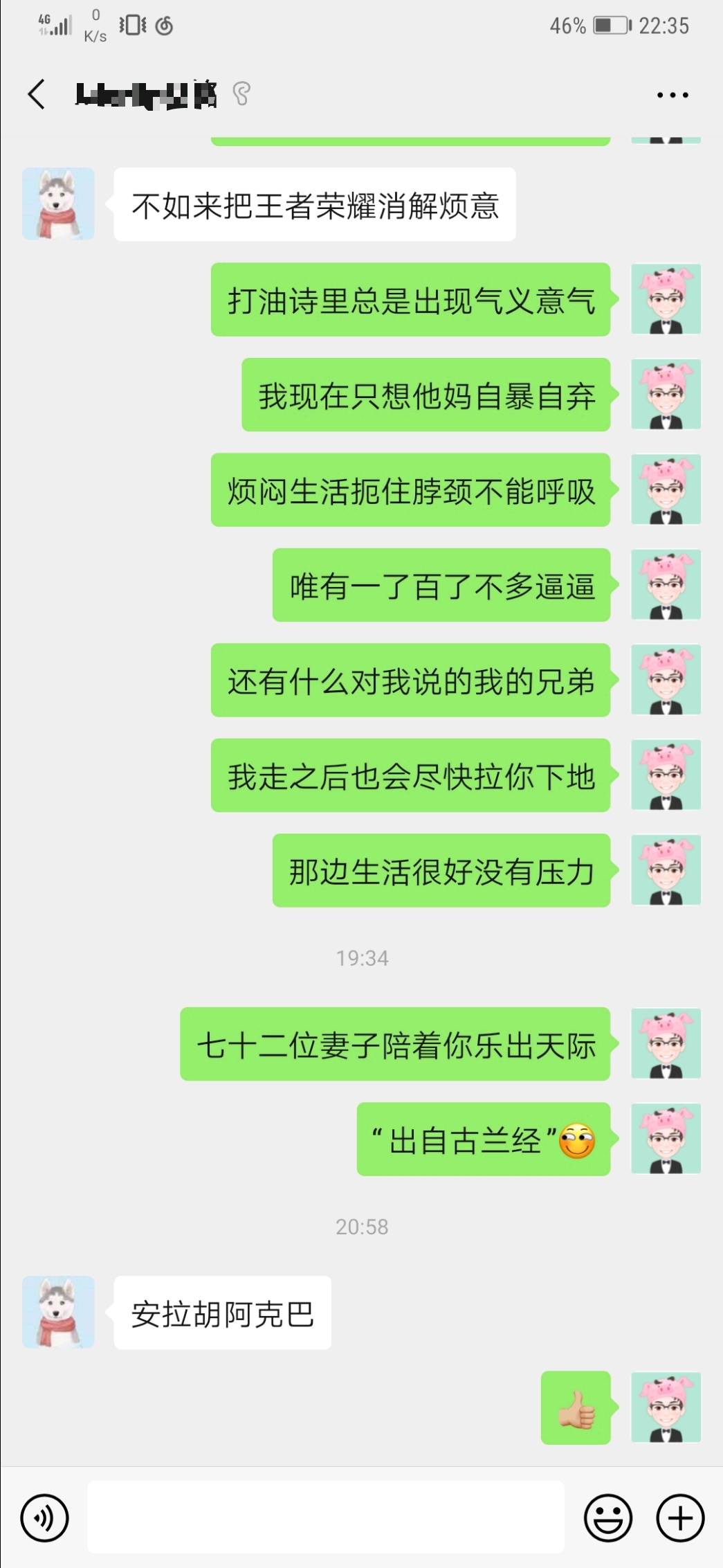Switch to voice message input

pos(45,1518)
